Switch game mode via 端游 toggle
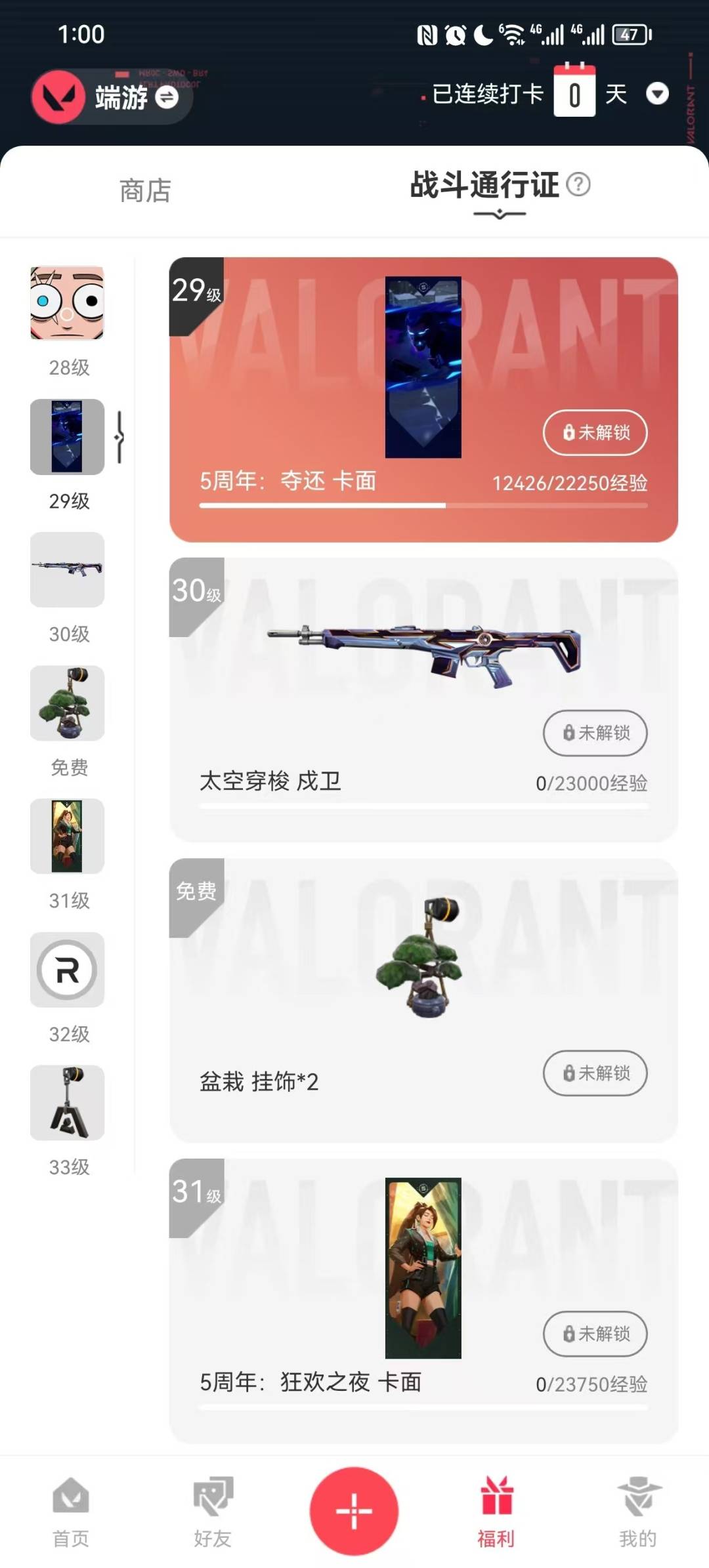 click(166, 98)
